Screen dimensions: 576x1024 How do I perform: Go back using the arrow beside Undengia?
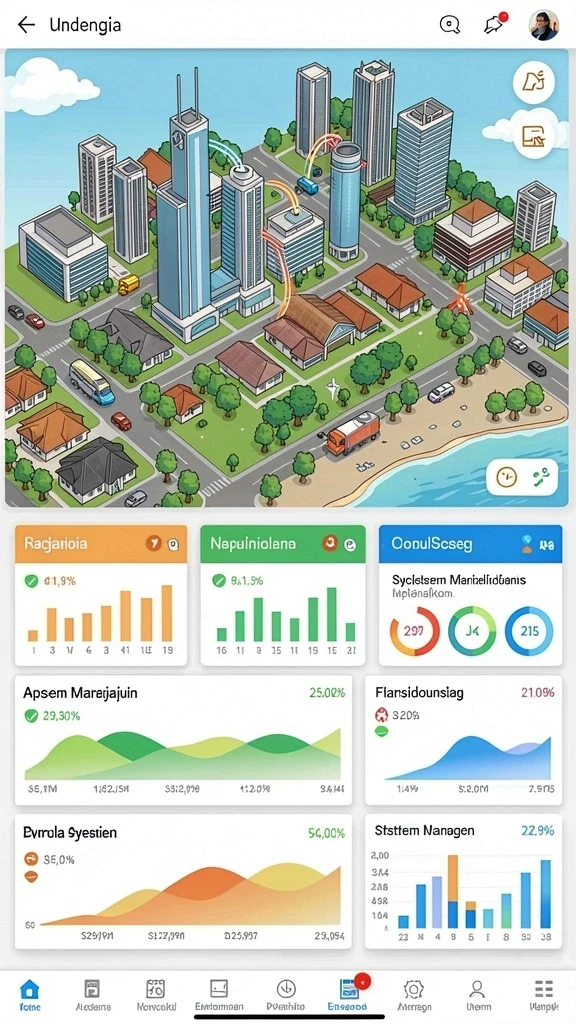pyautogui.click(x=26, y=25)
